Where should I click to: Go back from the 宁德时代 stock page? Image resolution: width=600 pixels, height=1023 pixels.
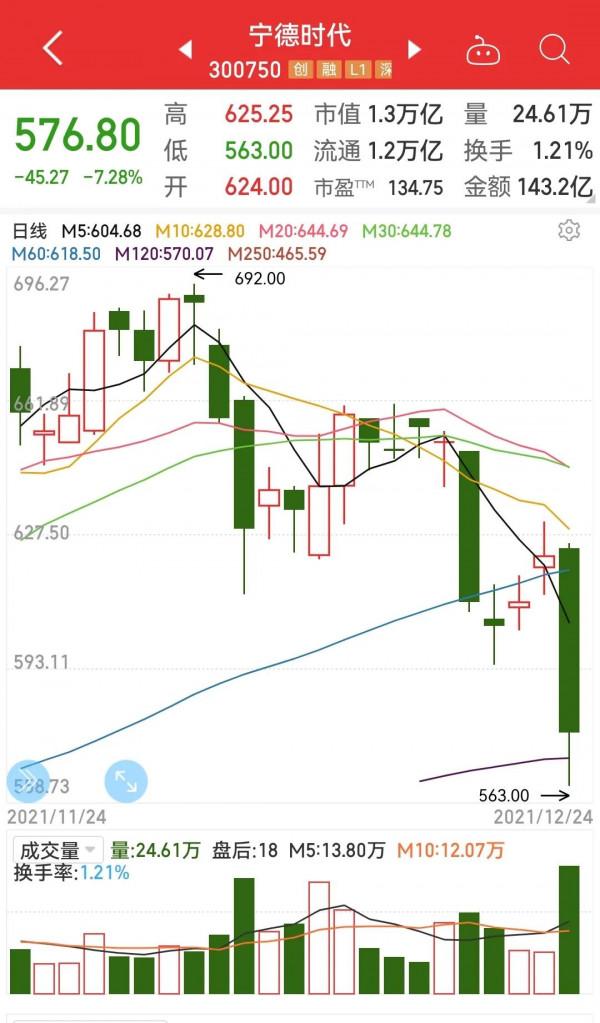point(52,48)
